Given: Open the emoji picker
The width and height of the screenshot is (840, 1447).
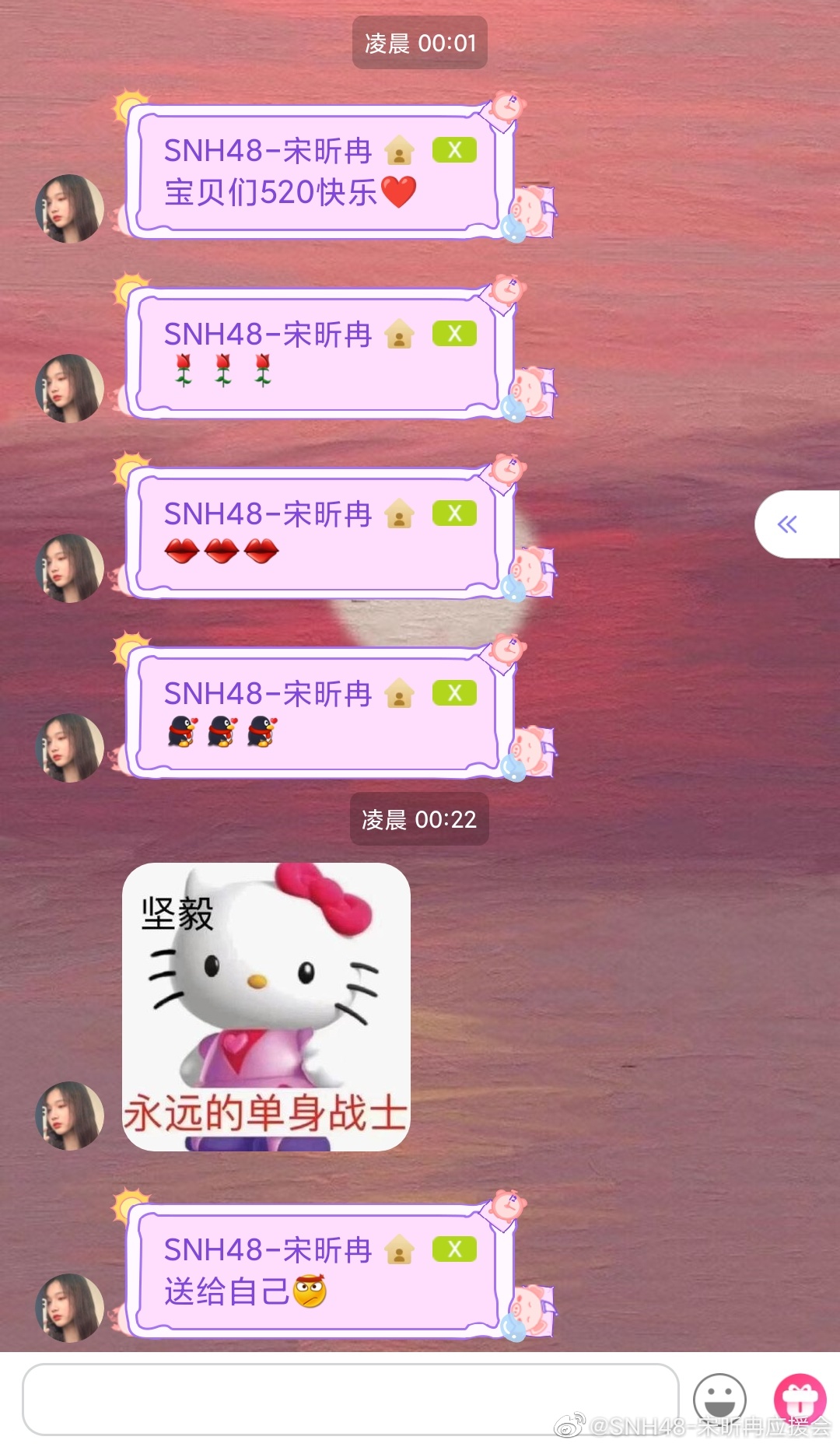Looking at the screenshot, I should click(719, 1399).
